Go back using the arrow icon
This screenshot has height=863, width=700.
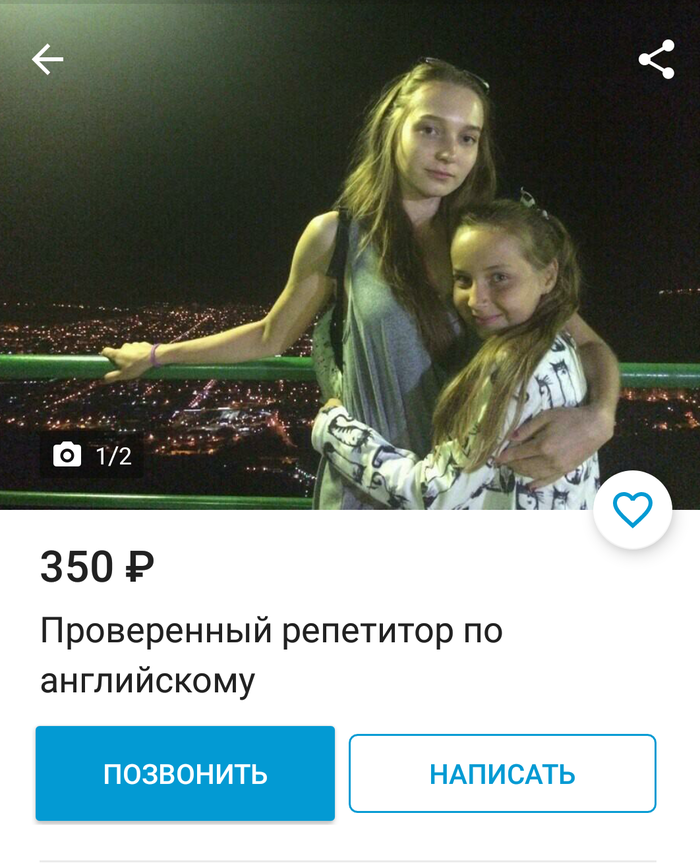[47, 60]
